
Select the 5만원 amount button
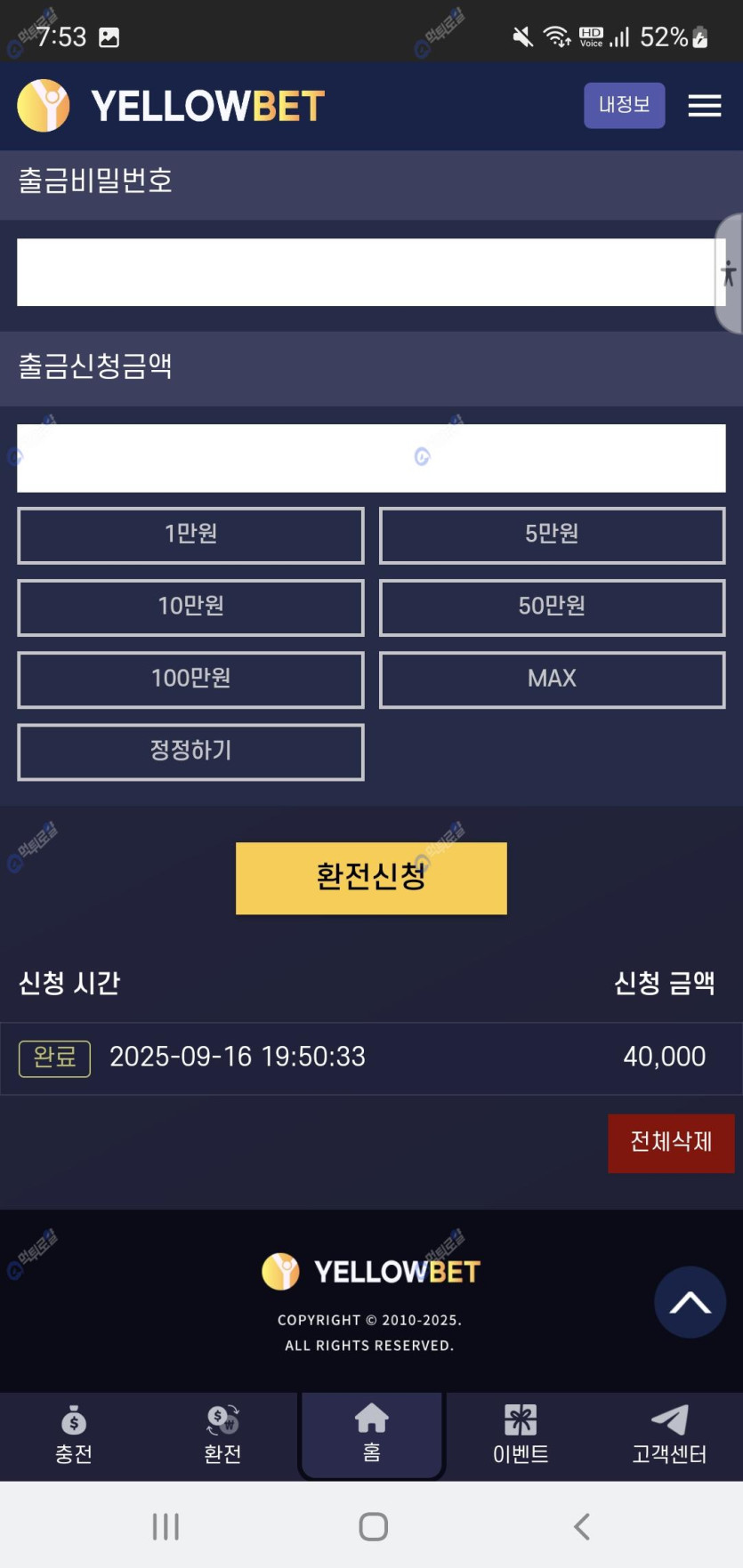(552, 535)
